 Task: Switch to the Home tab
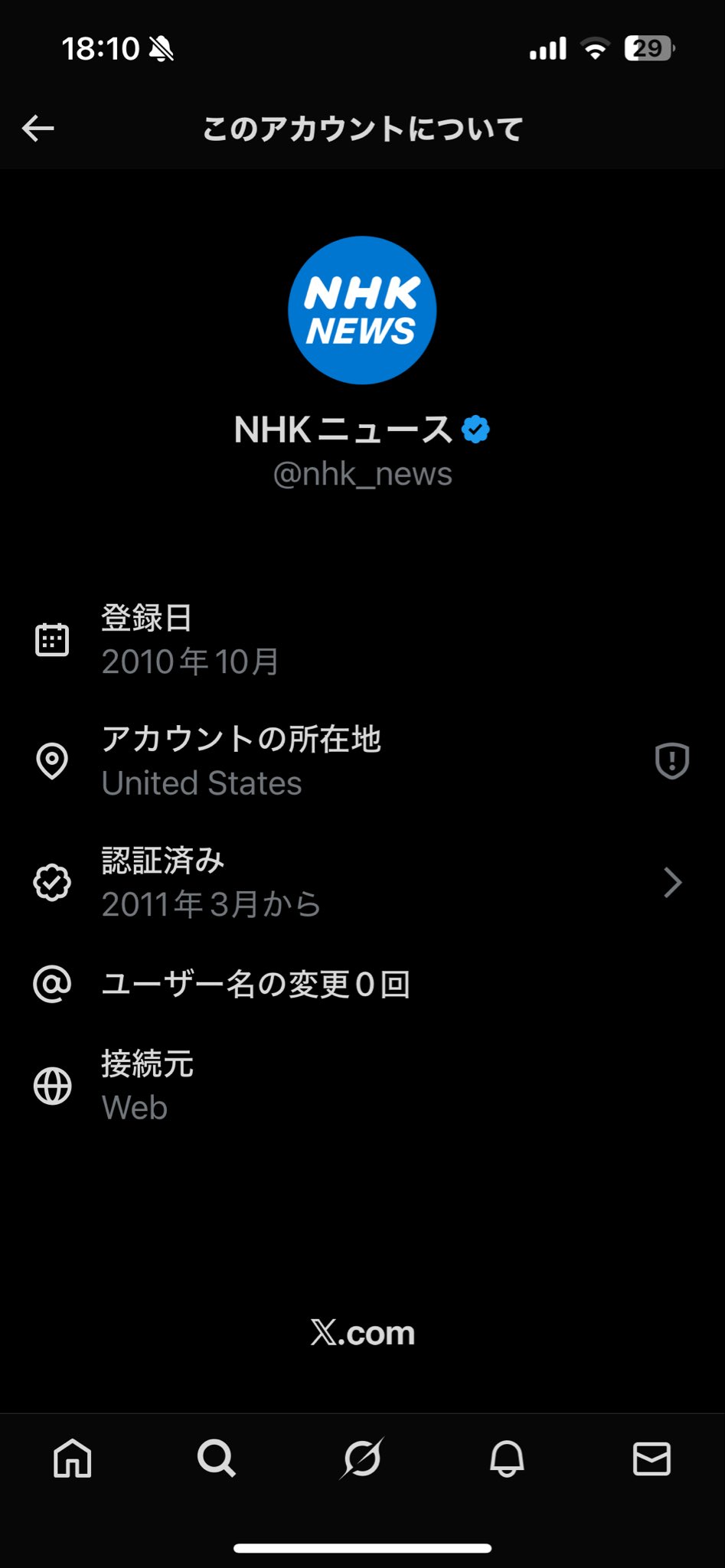73,1458
